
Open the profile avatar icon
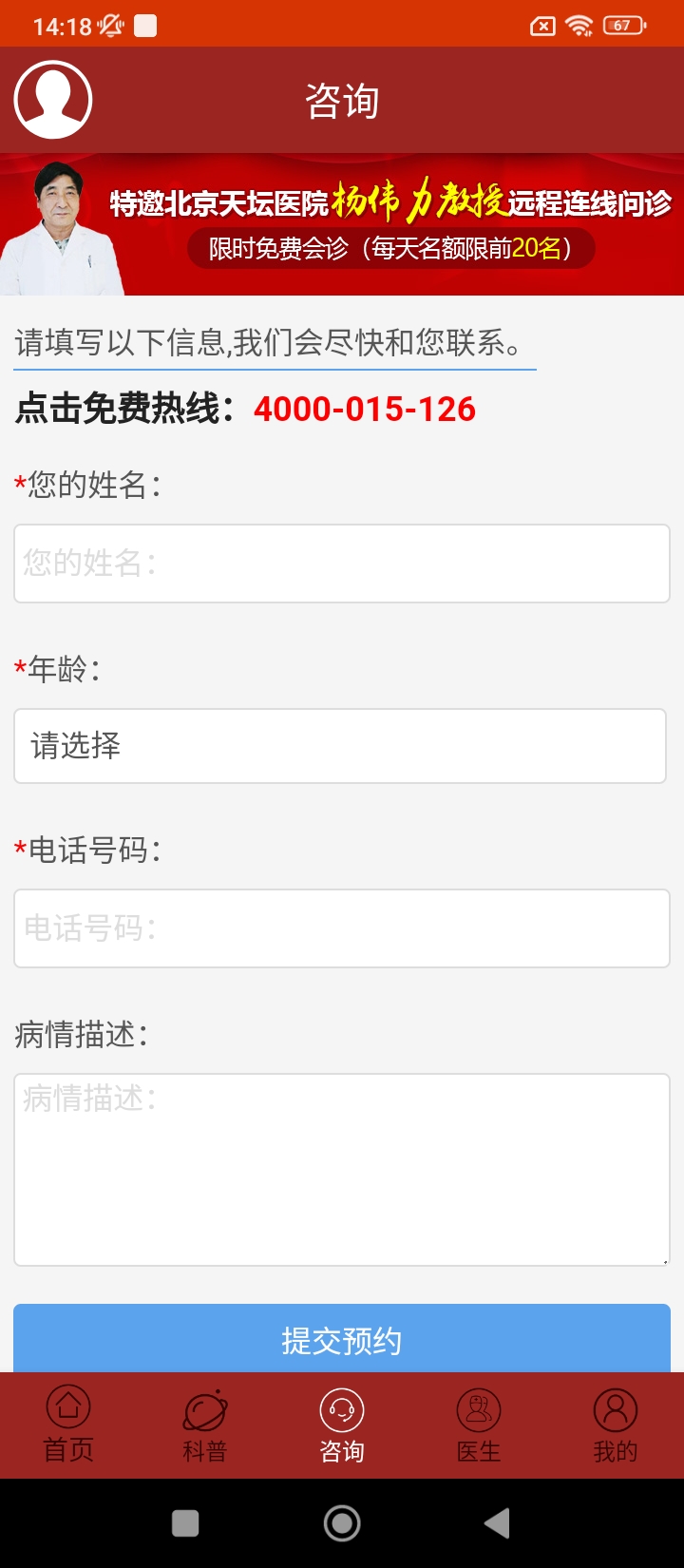[x=53, y=100]
